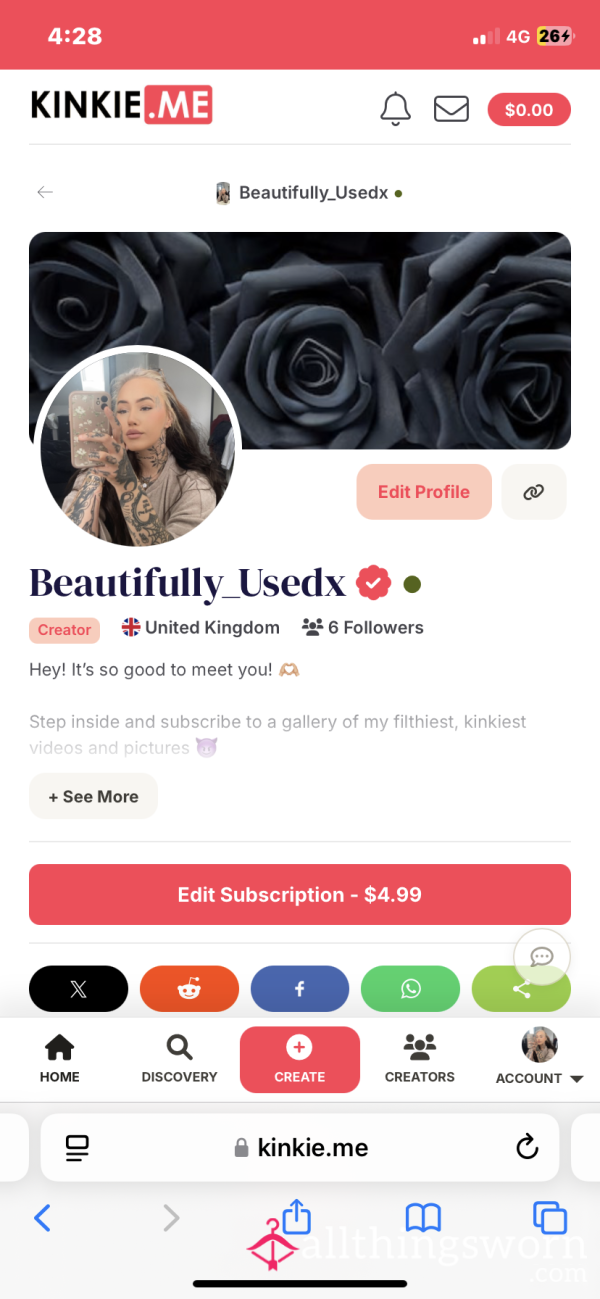
Task: Expand bio with See More
Action: tap(93, 796)
